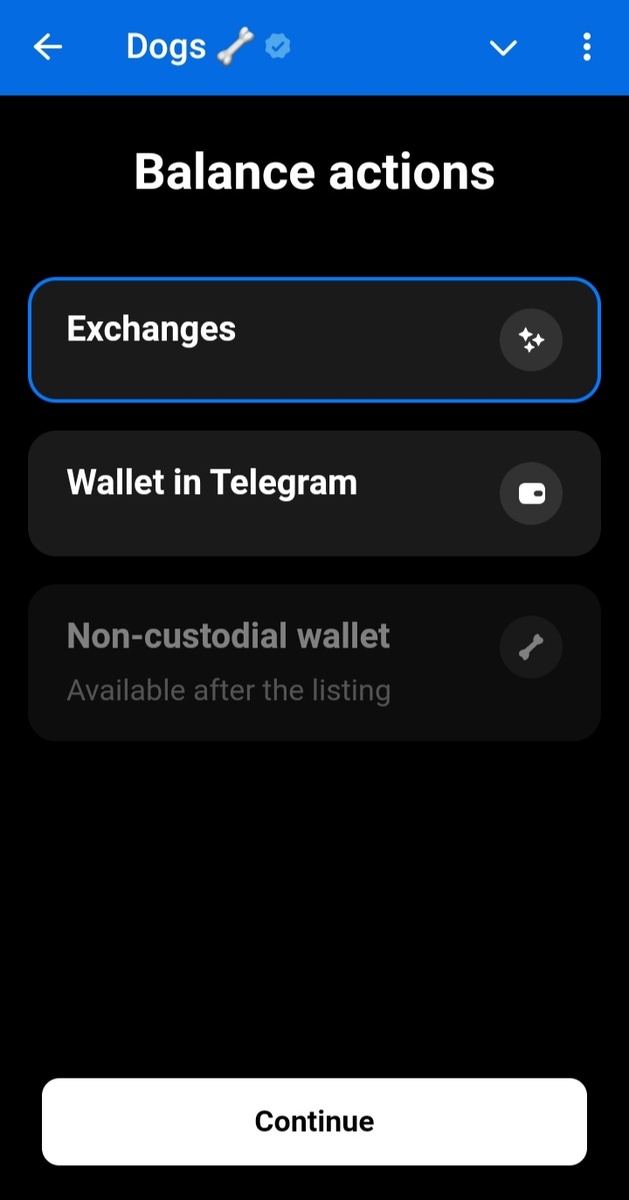Tap the Non-custodial wallet option

[x=314, y=662]
